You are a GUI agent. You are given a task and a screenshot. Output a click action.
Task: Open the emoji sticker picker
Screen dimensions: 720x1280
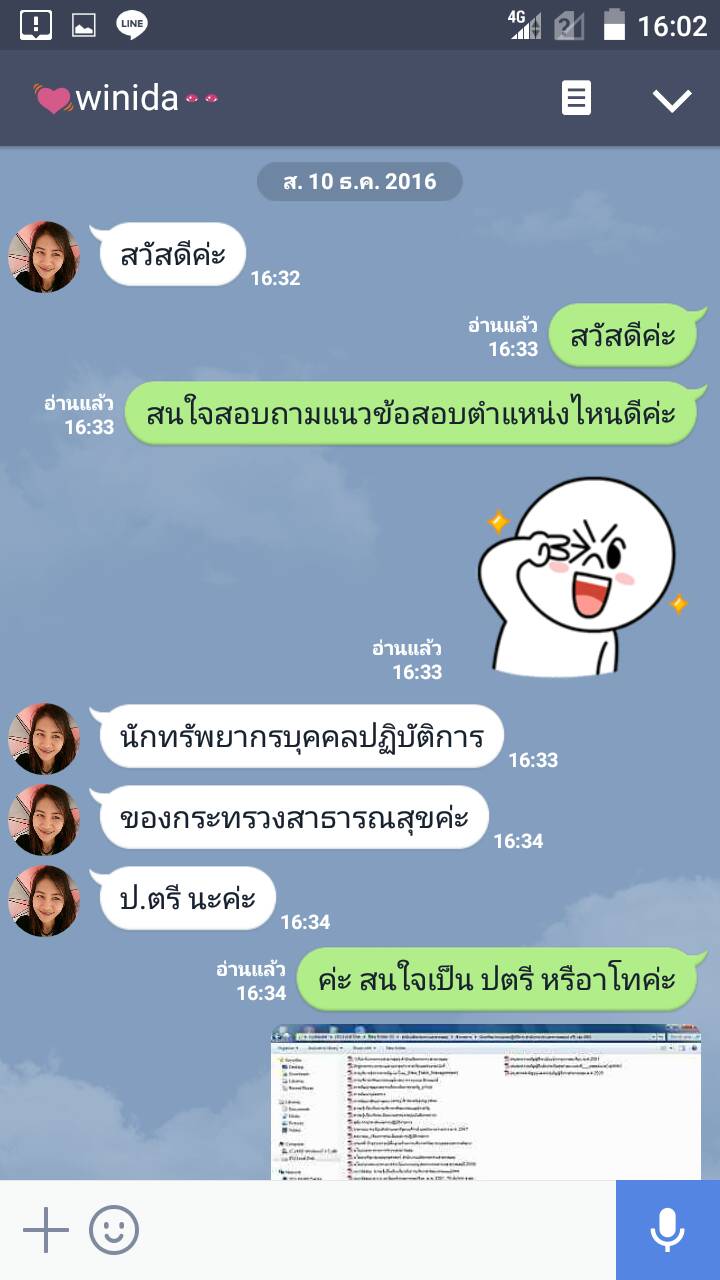tap(114, 1230)
